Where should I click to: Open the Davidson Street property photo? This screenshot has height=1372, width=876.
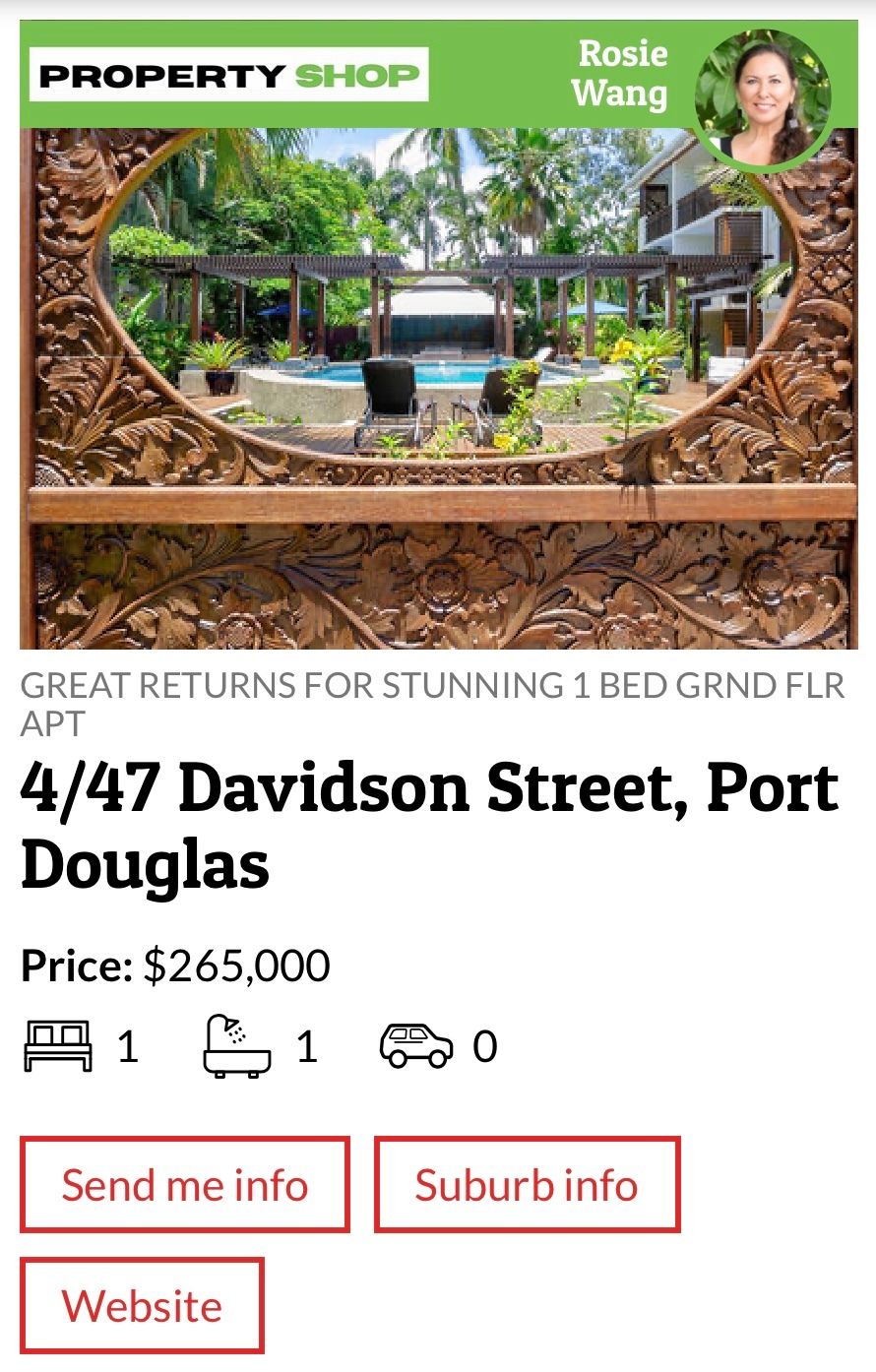click(438, 389)
